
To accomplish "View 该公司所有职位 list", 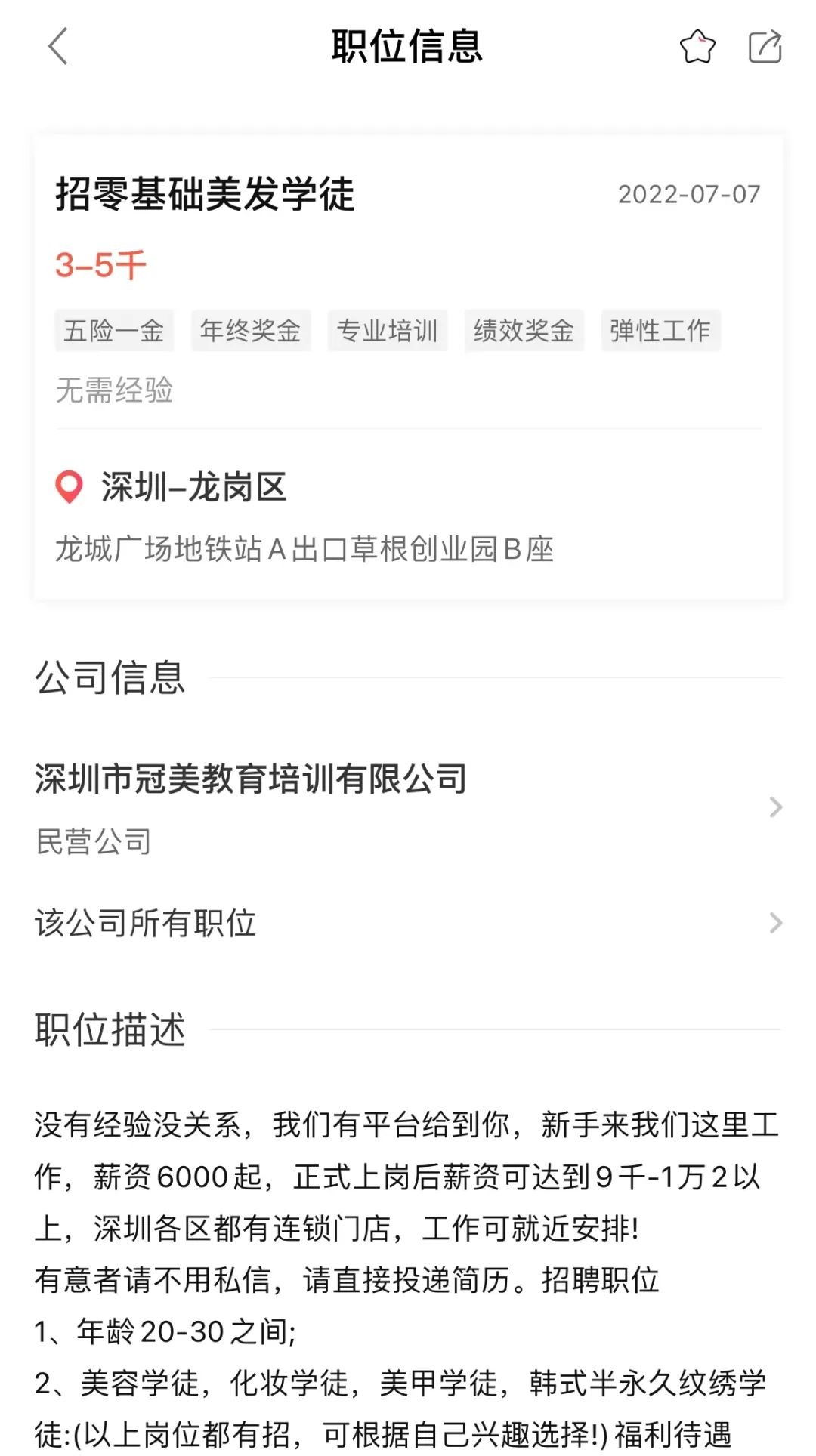I will coord(408,923).
